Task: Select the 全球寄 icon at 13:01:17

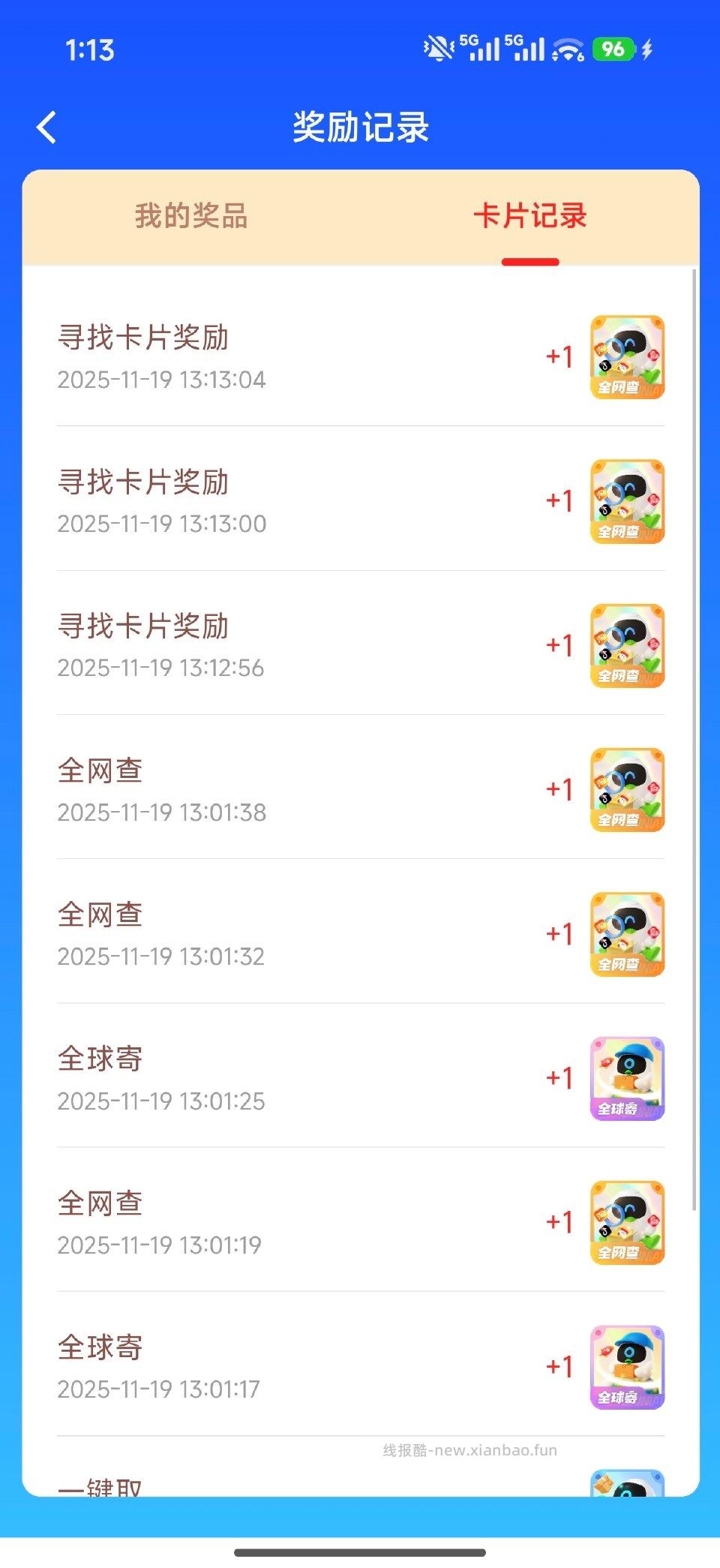Action: tap(627, 1367)
